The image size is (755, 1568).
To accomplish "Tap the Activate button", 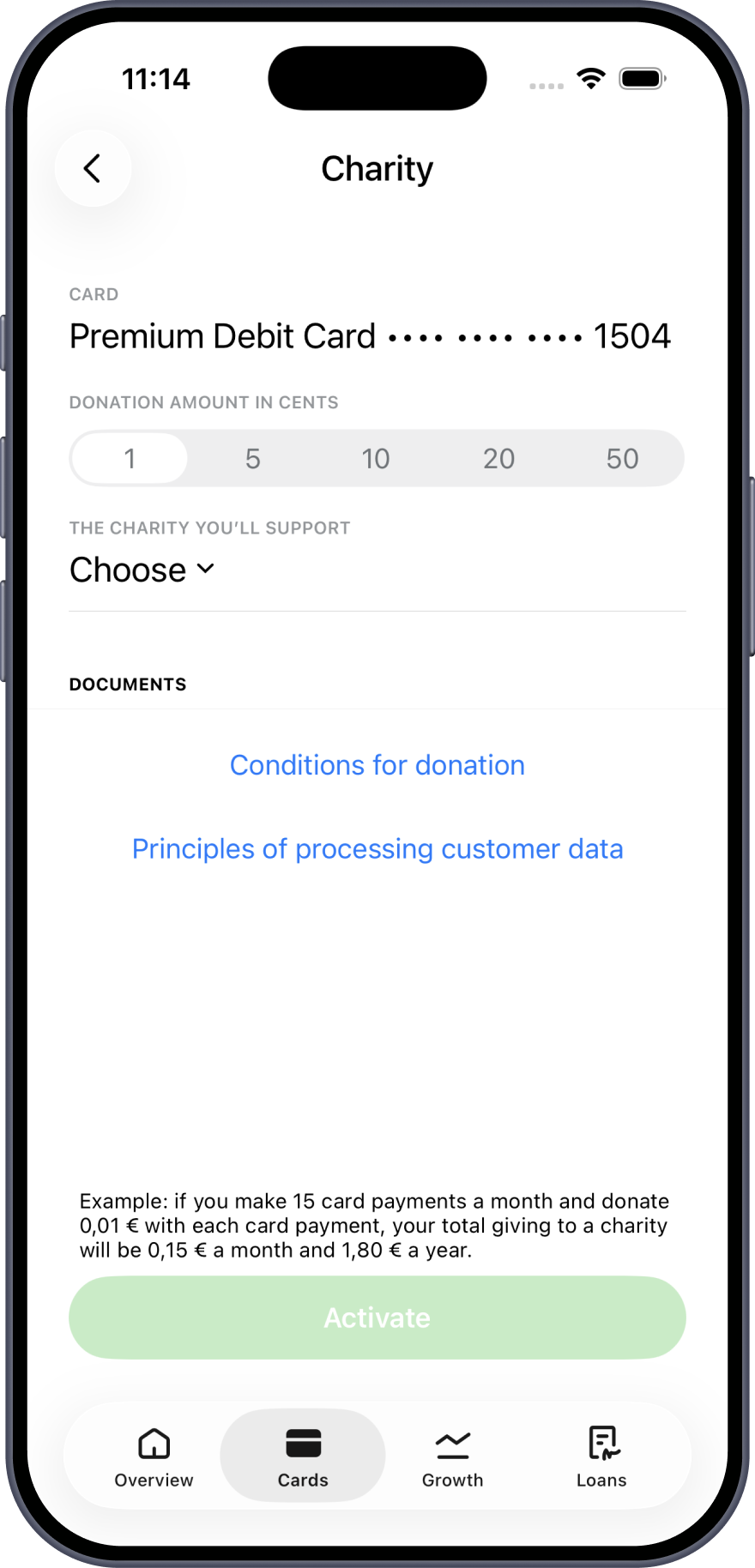I will point(377,1317).
